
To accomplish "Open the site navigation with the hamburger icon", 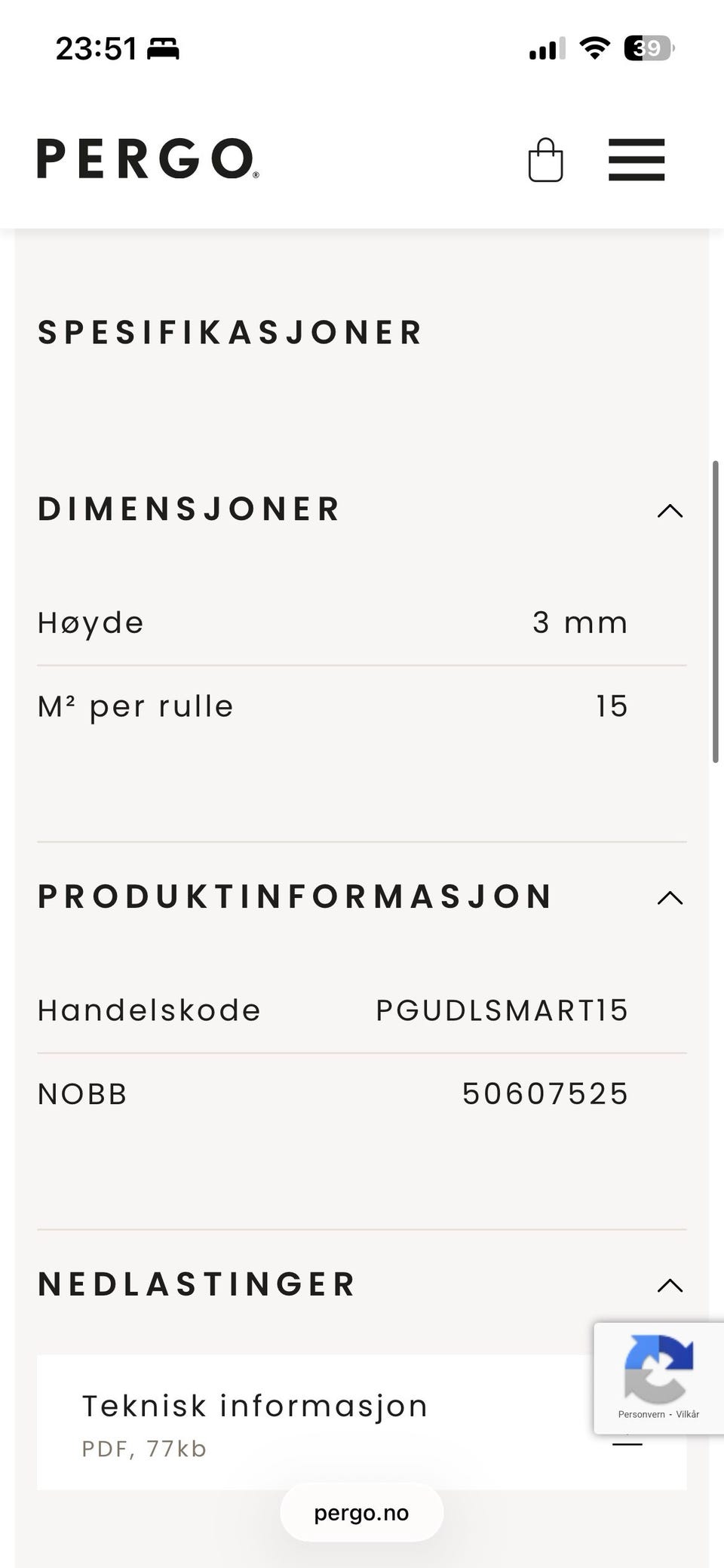I will click(x=636, y=160).
